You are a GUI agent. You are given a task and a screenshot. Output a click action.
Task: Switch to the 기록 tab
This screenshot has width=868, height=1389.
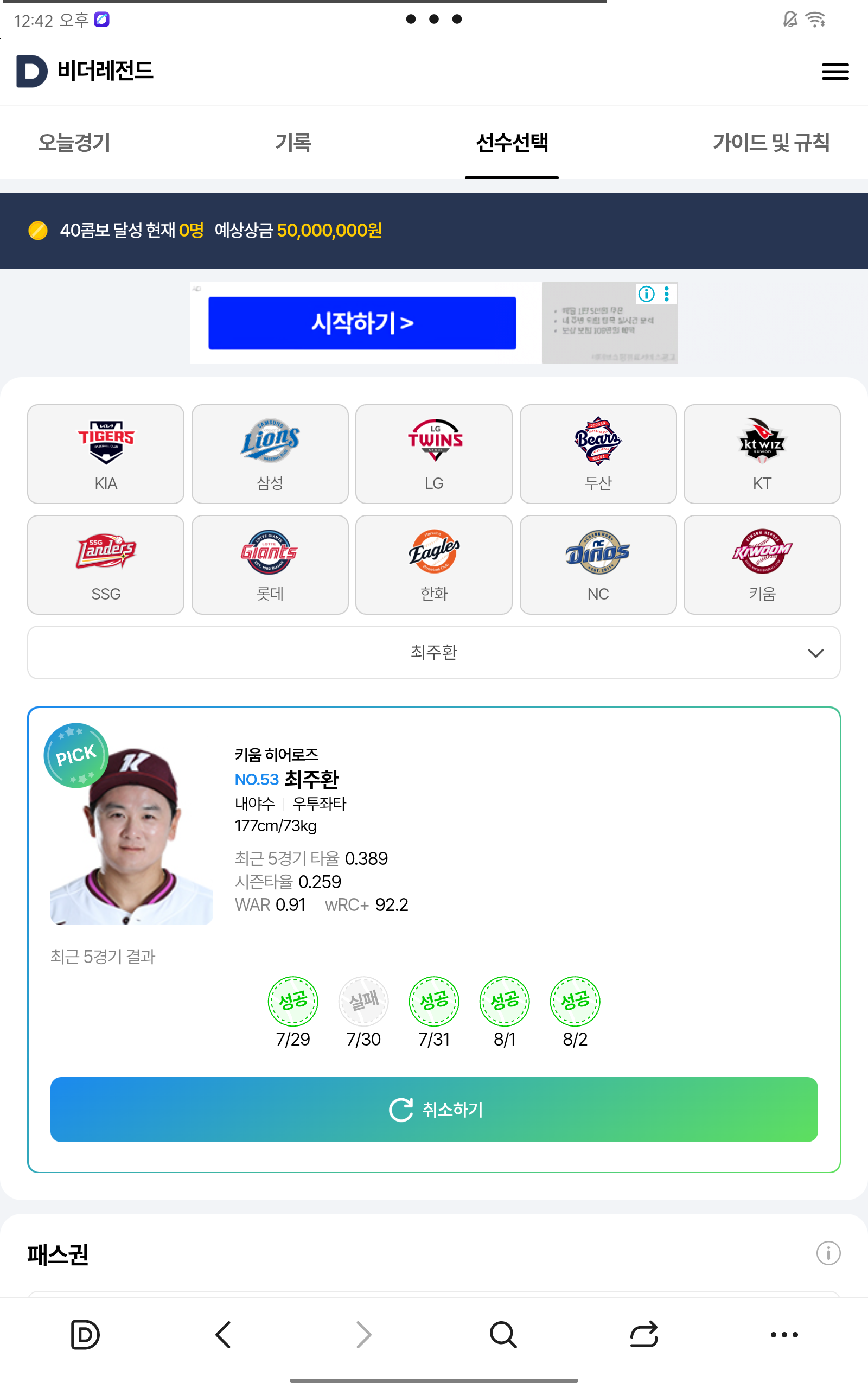[293, 142]
